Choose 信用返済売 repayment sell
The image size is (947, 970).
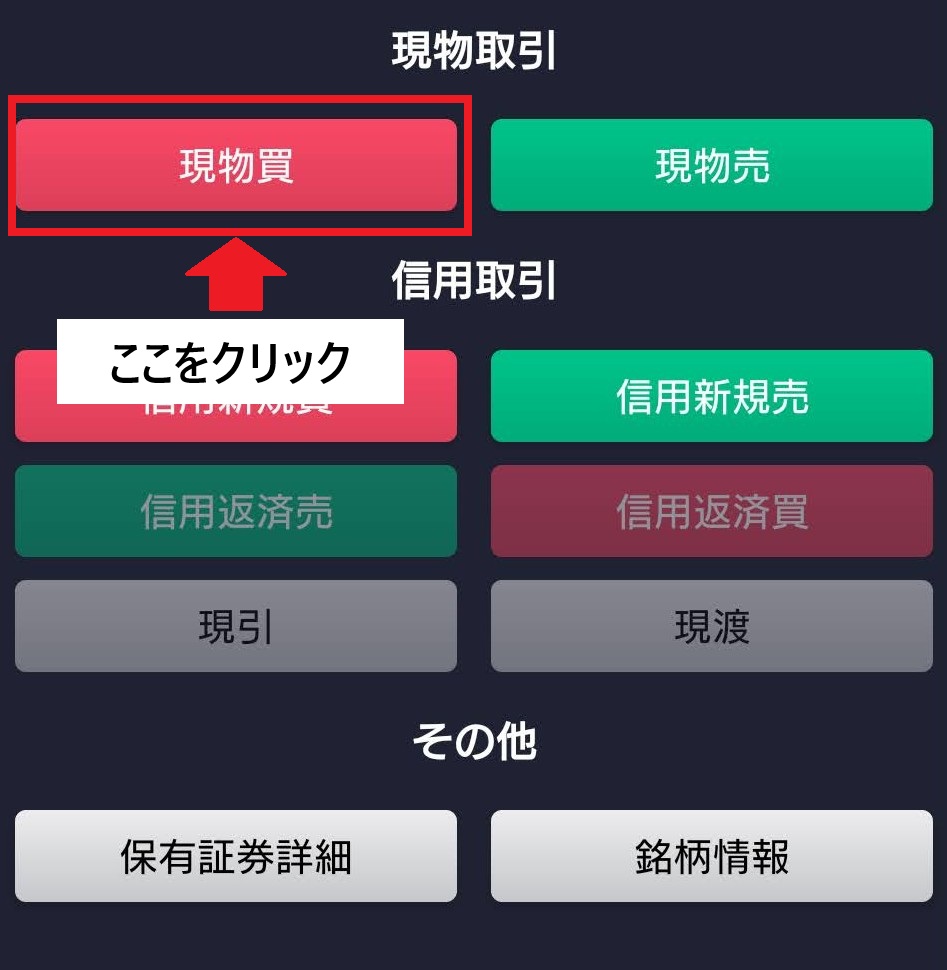point(236,511)
